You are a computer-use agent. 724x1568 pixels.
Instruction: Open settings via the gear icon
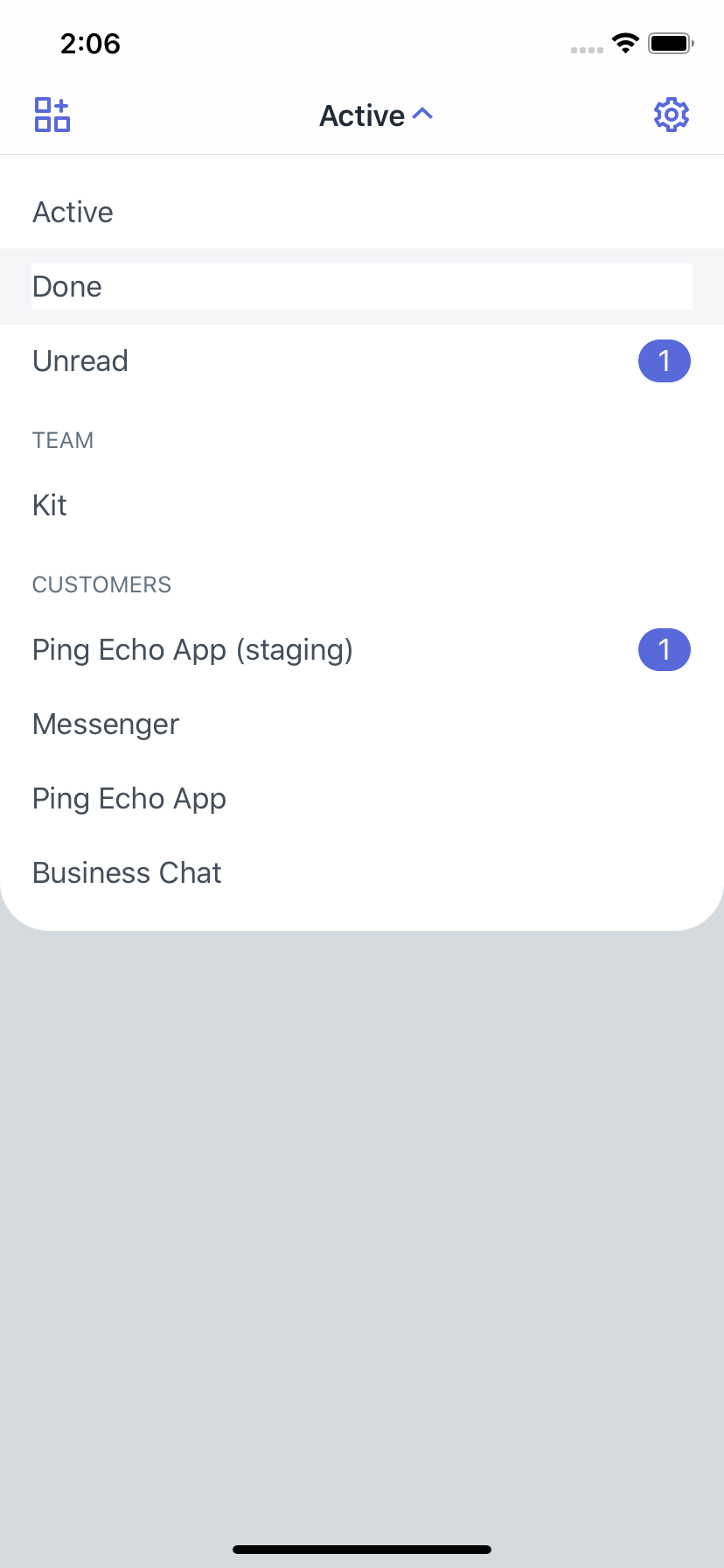[671, 115]
